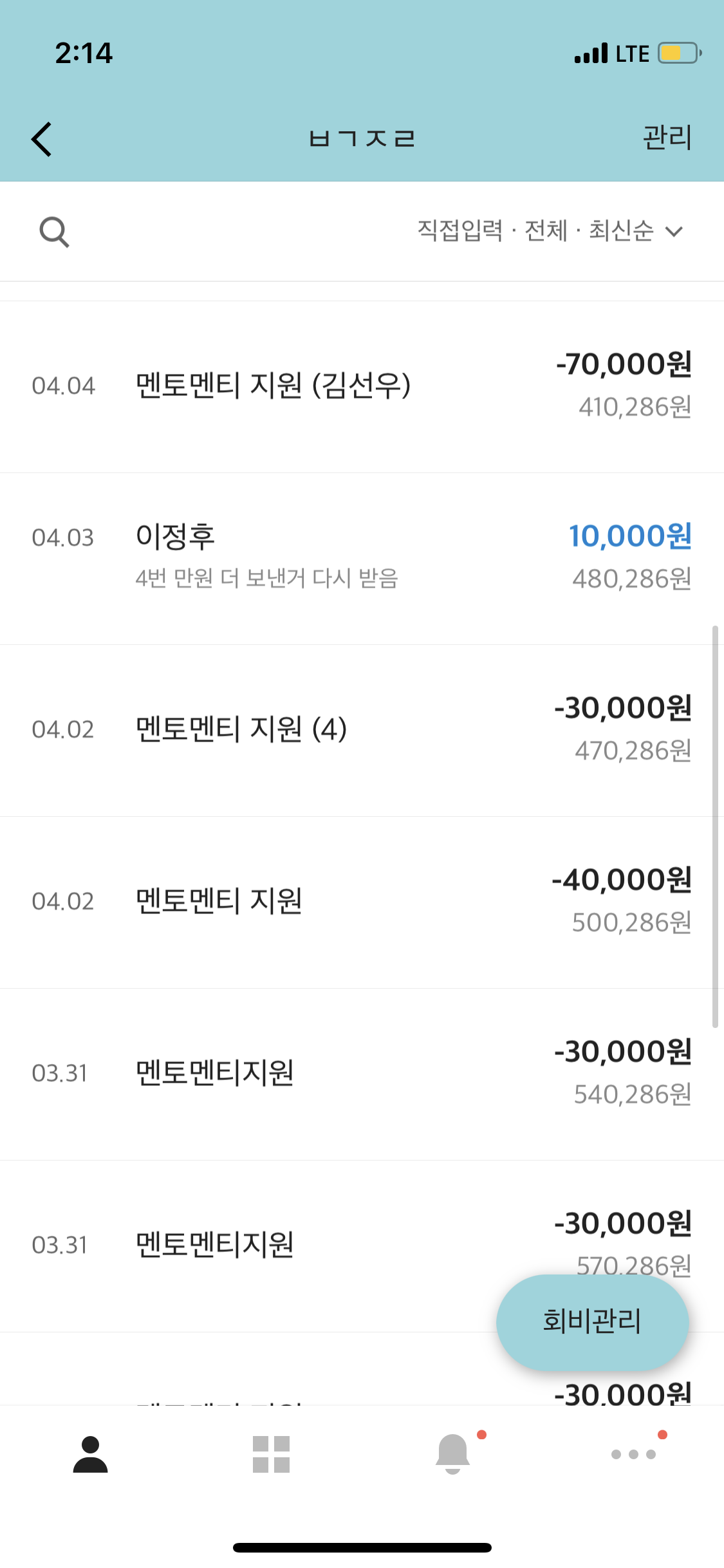
Task: Switch to the grid tab
Action: tap(272, 1455)
